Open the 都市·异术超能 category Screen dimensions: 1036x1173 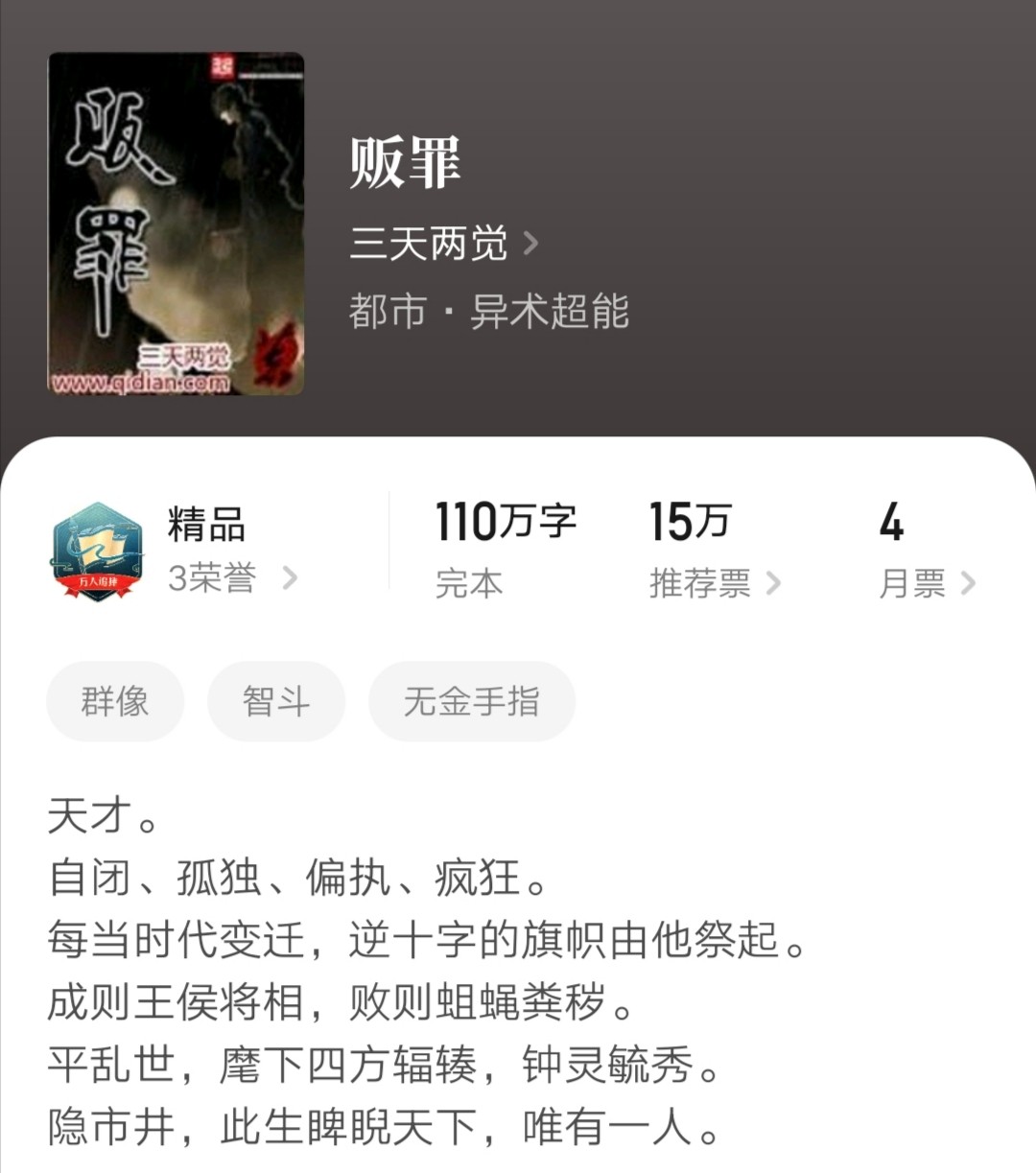click(x=488, y=312)
